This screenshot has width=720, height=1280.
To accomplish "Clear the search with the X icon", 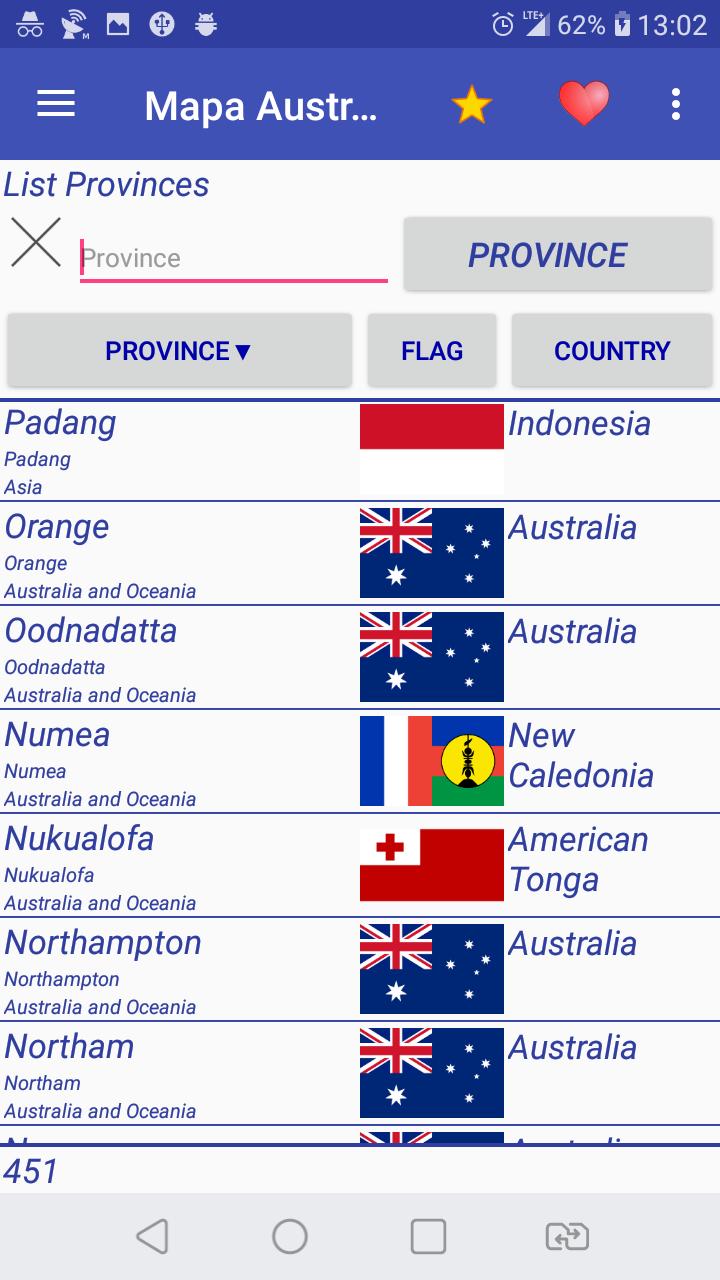I will coord(36,243).
